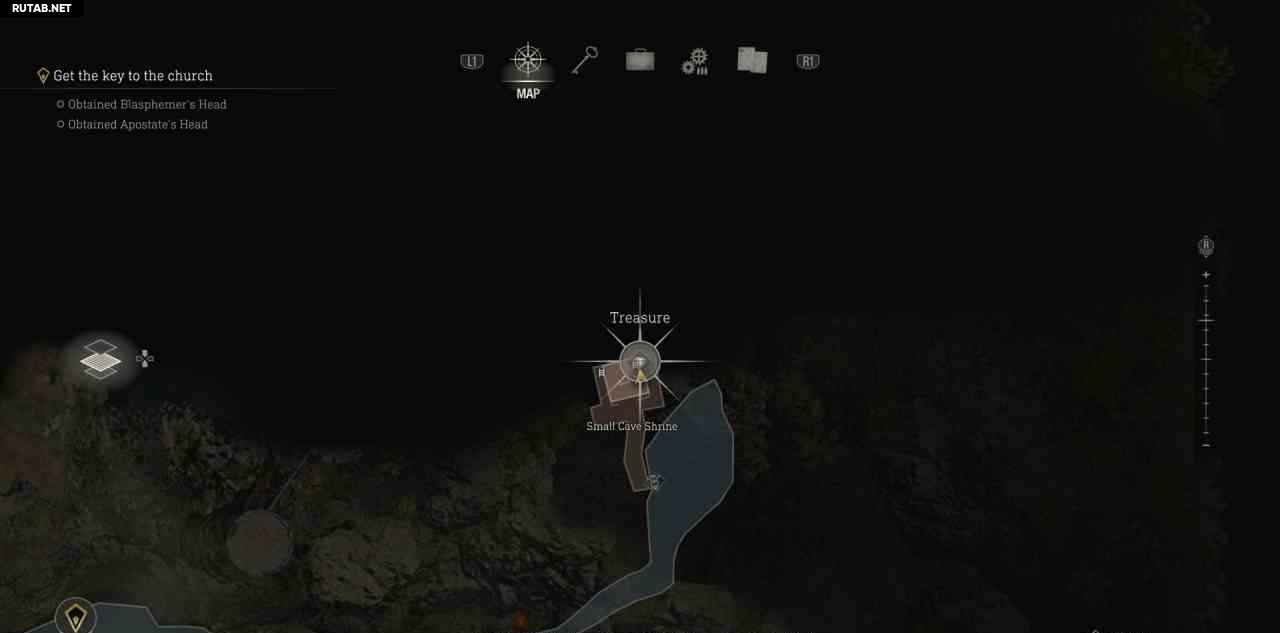Image resolution: width=1280 pixels, height=633 pixels.
Task: Open the key items tab
Action: (584, 60)
